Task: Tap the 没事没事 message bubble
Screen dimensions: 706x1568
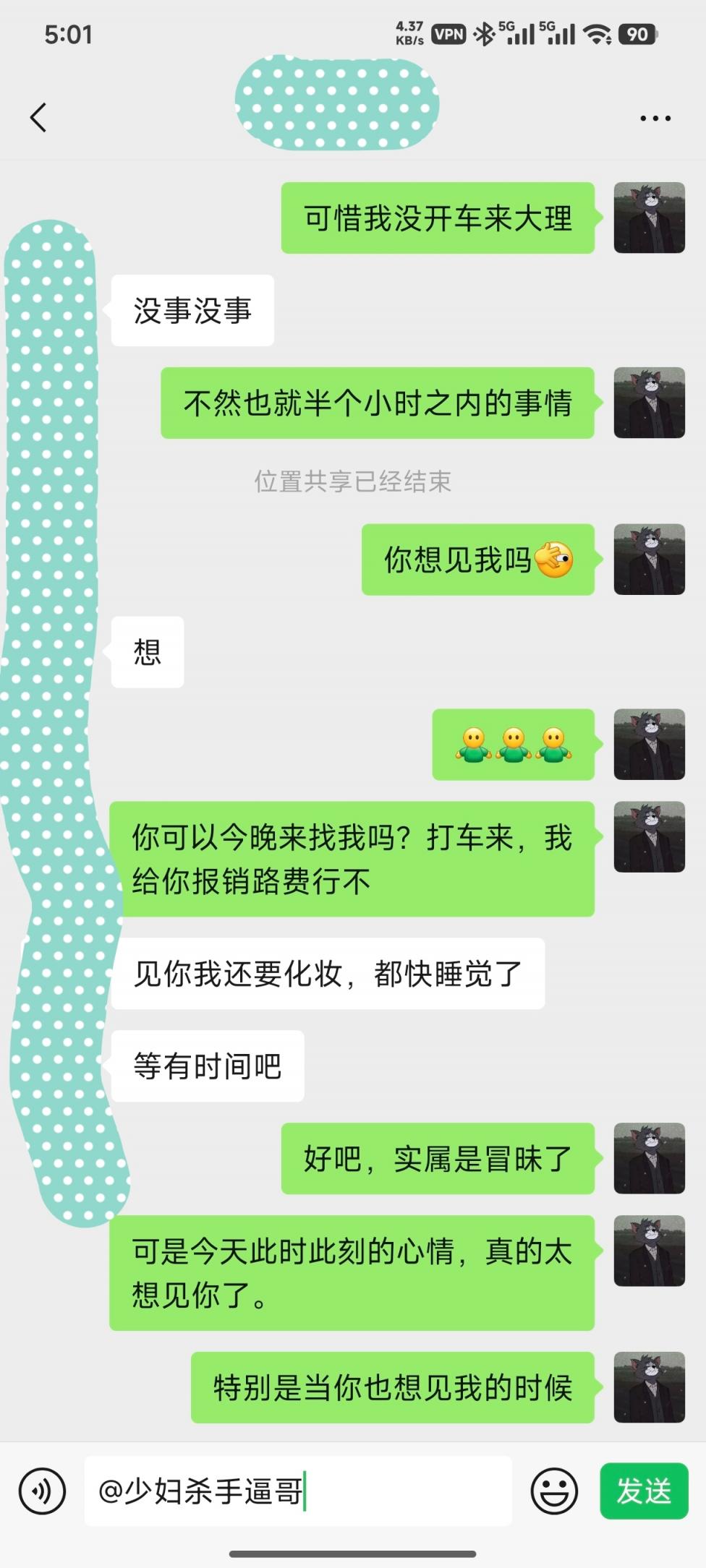Action: click(192, 311)
